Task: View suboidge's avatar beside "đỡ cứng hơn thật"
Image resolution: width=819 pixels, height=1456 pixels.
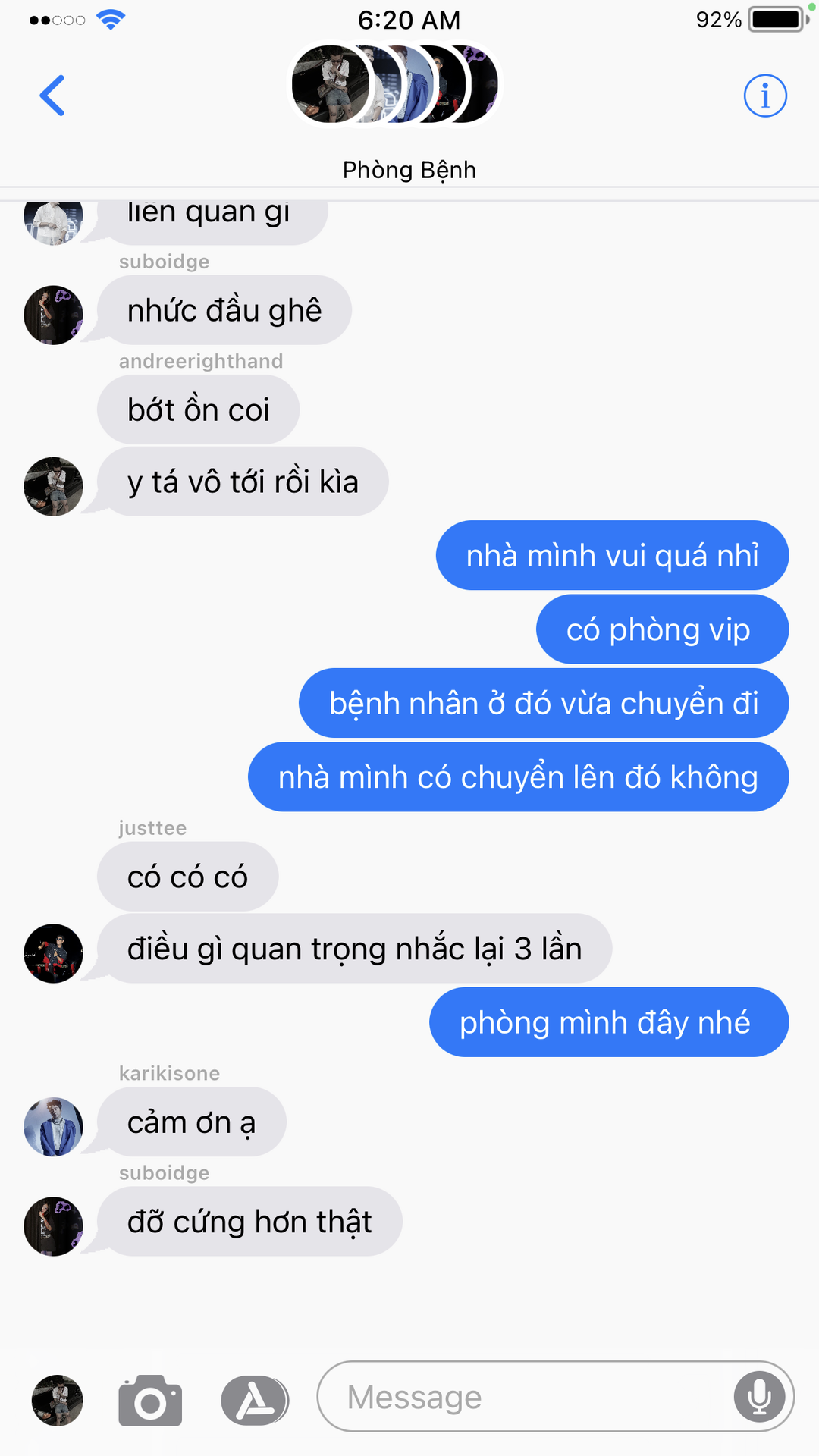Action: point(53,1226)
